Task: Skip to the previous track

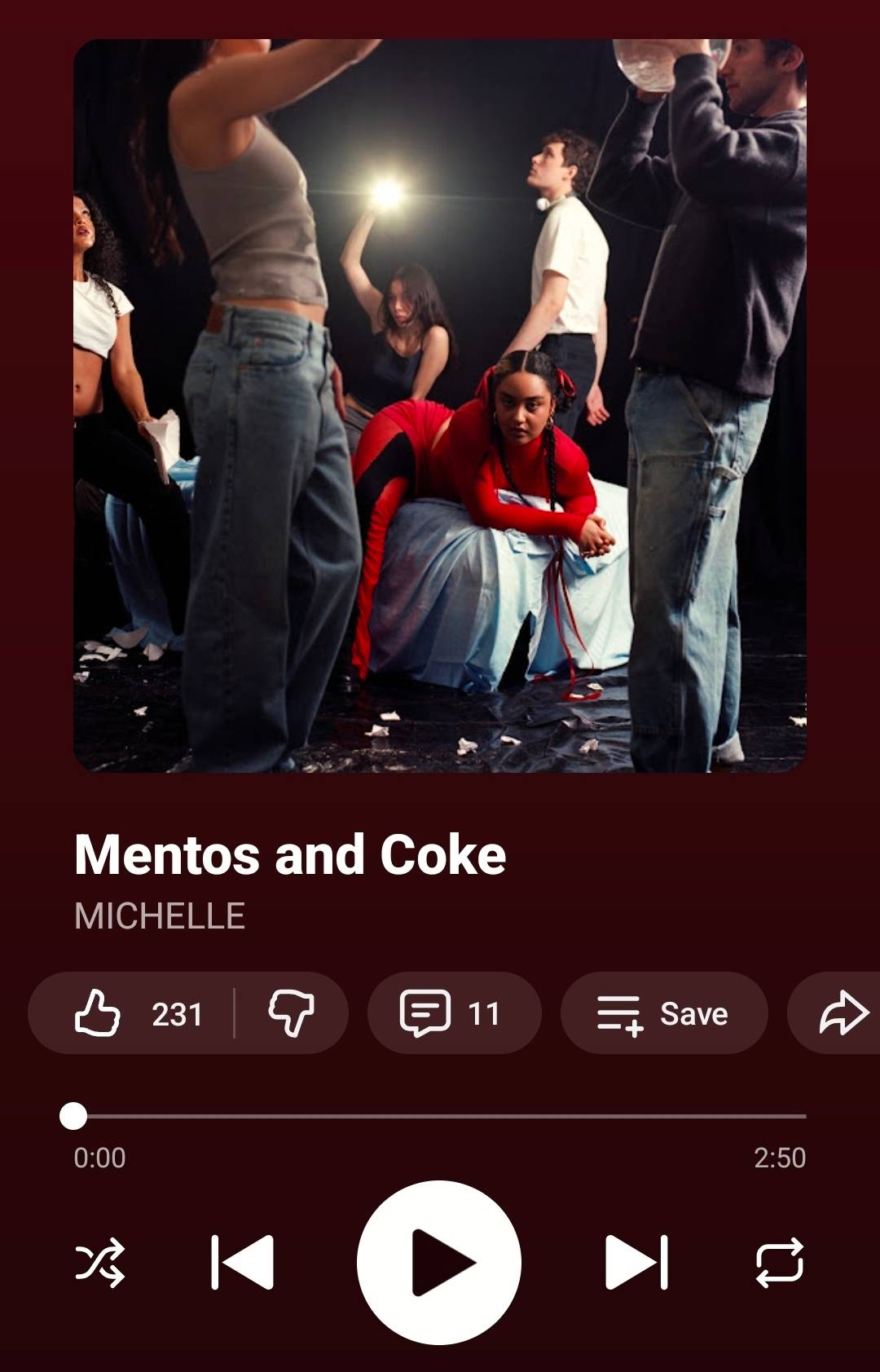Action: (242, 1263)
